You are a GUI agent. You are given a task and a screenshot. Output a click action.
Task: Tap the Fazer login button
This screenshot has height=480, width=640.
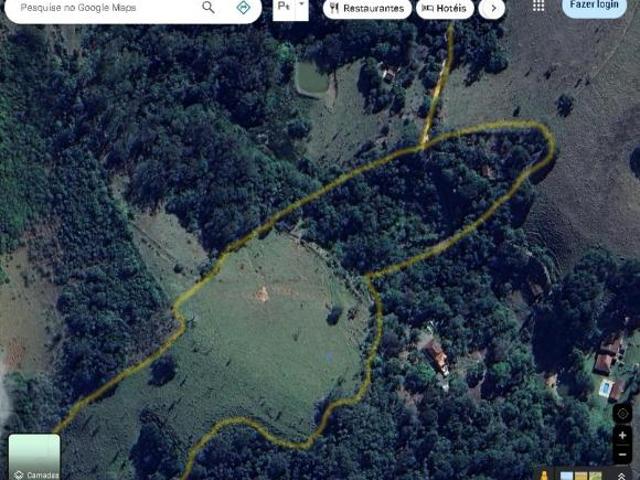pyautogui.click(x=594, y=6)
